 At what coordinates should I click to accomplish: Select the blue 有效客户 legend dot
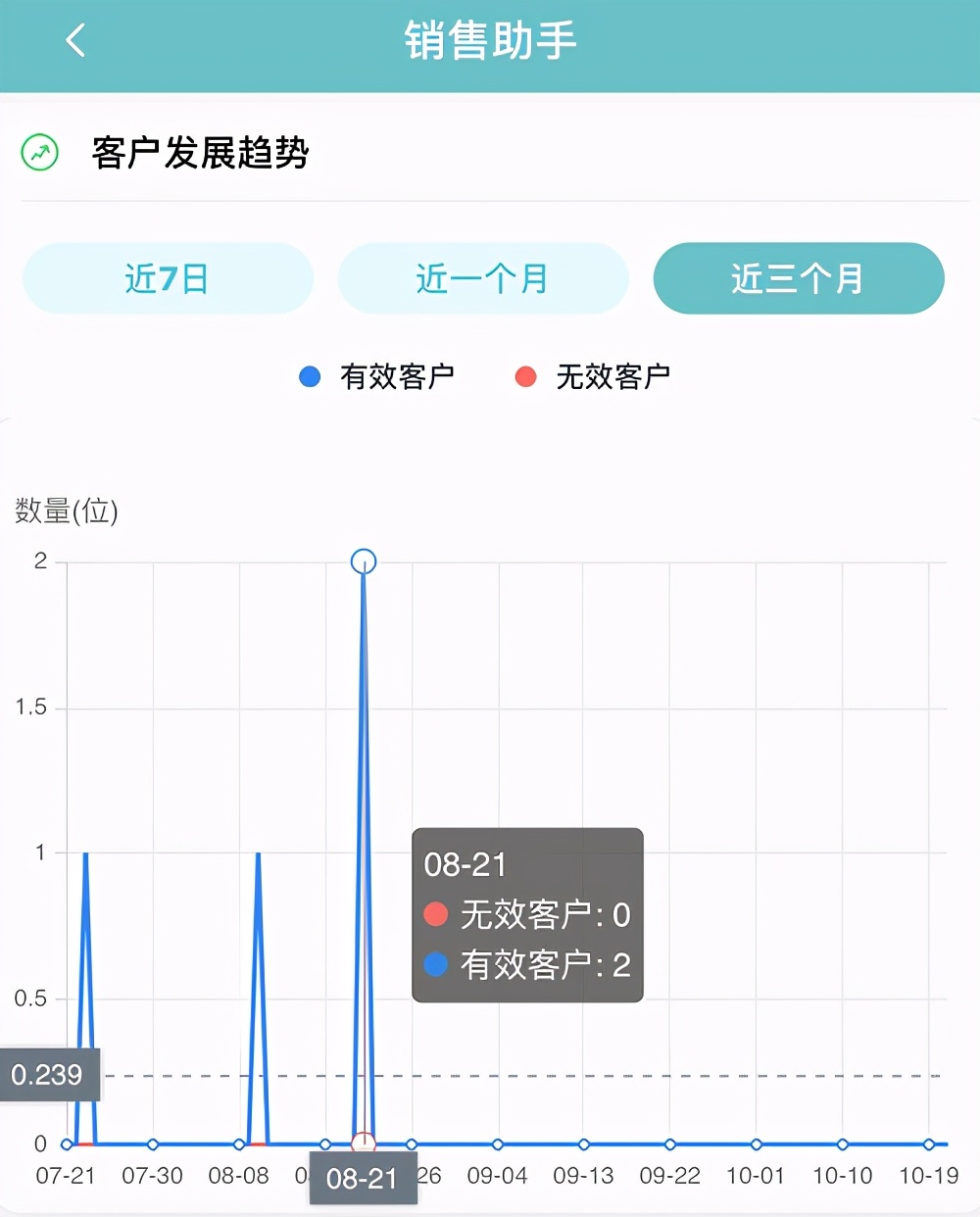coord(310,375)
